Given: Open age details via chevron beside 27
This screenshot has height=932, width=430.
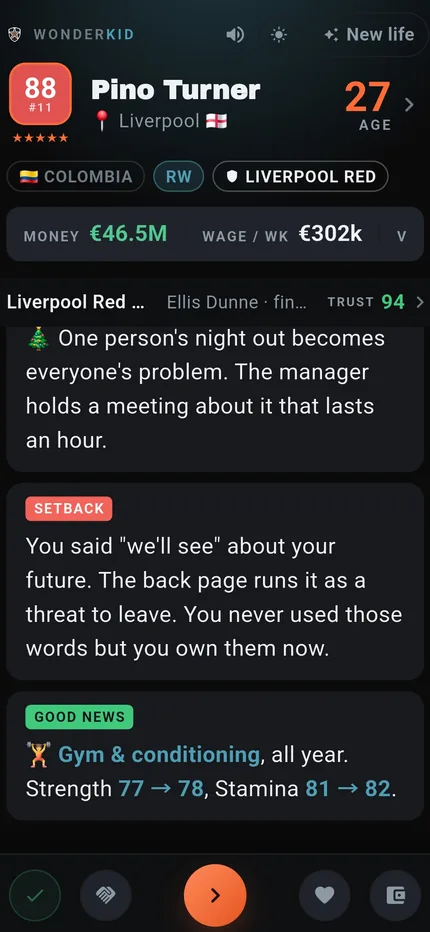Looking at the screenshot, I should [409, 105].
